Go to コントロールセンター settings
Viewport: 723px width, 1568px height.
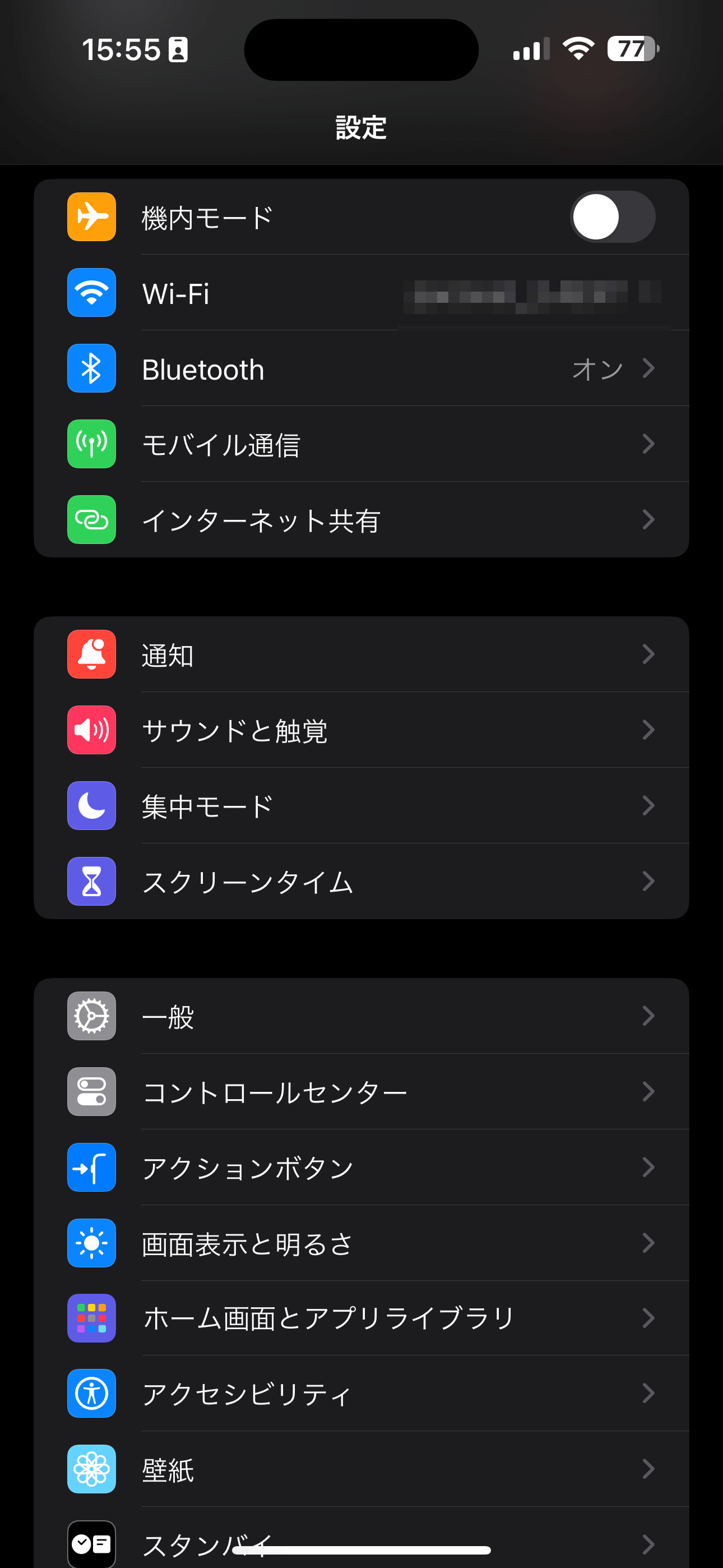click(360, 1092)
